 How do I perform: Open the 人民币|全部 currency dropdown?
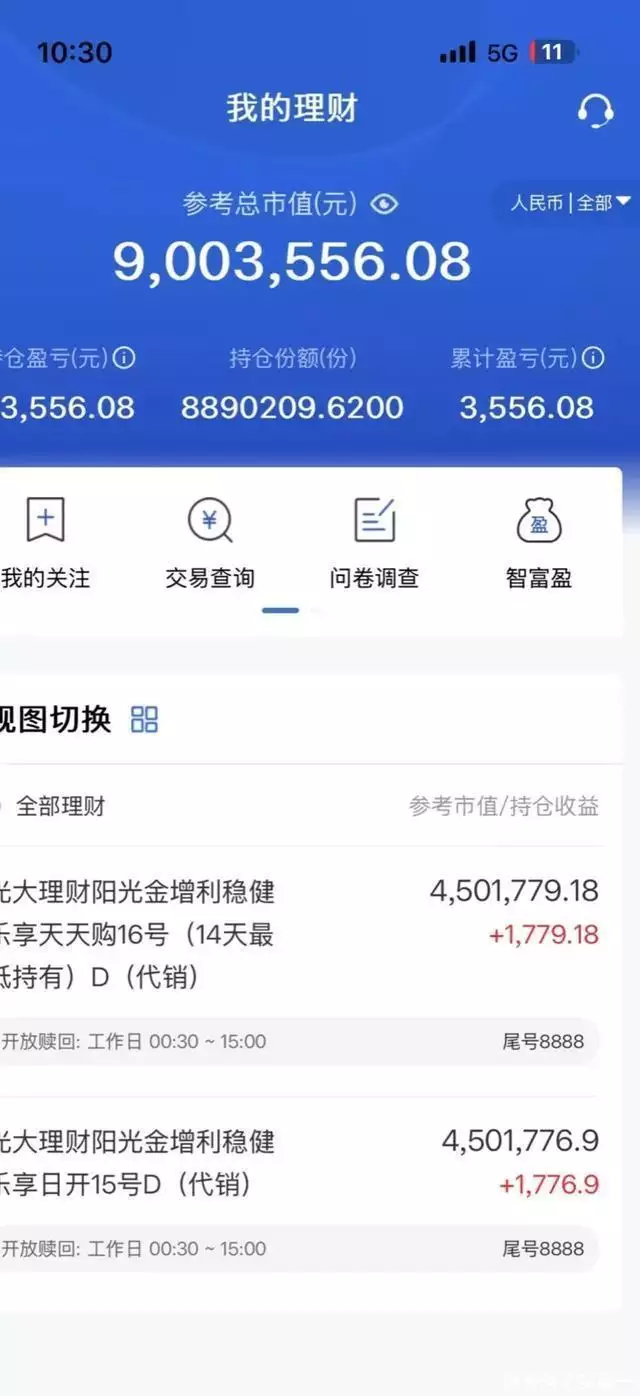570,203
